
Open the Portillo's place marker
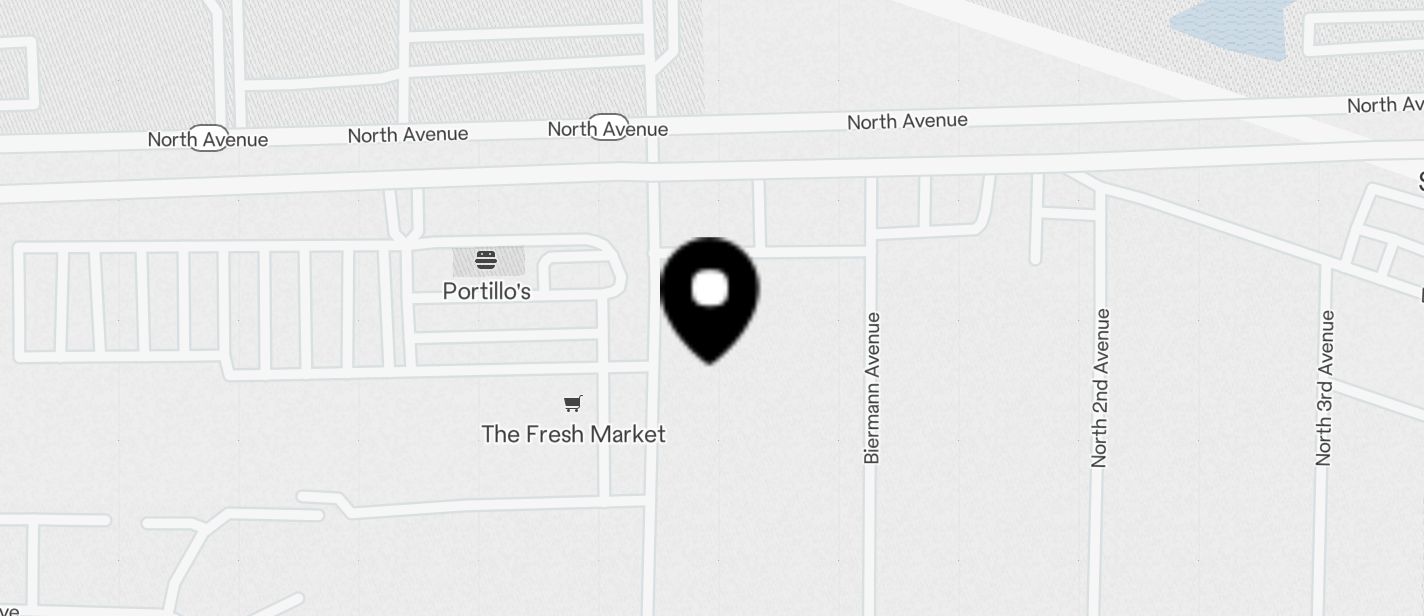[486, 261]
